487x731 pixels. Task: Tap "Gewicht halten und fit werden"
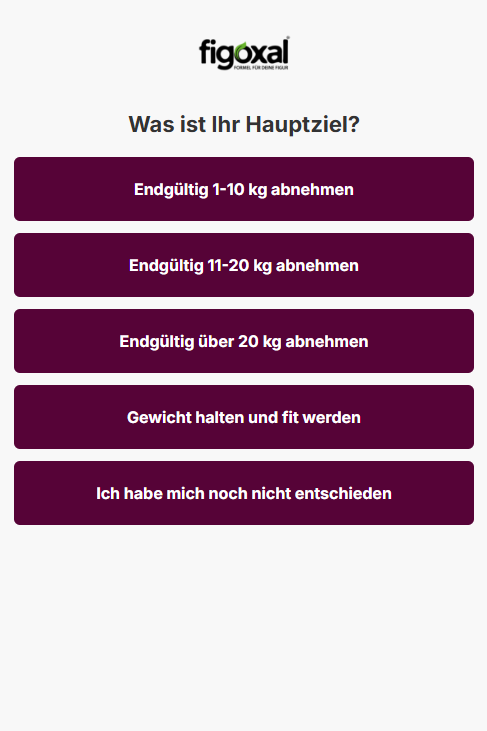(x=244, y=417)
